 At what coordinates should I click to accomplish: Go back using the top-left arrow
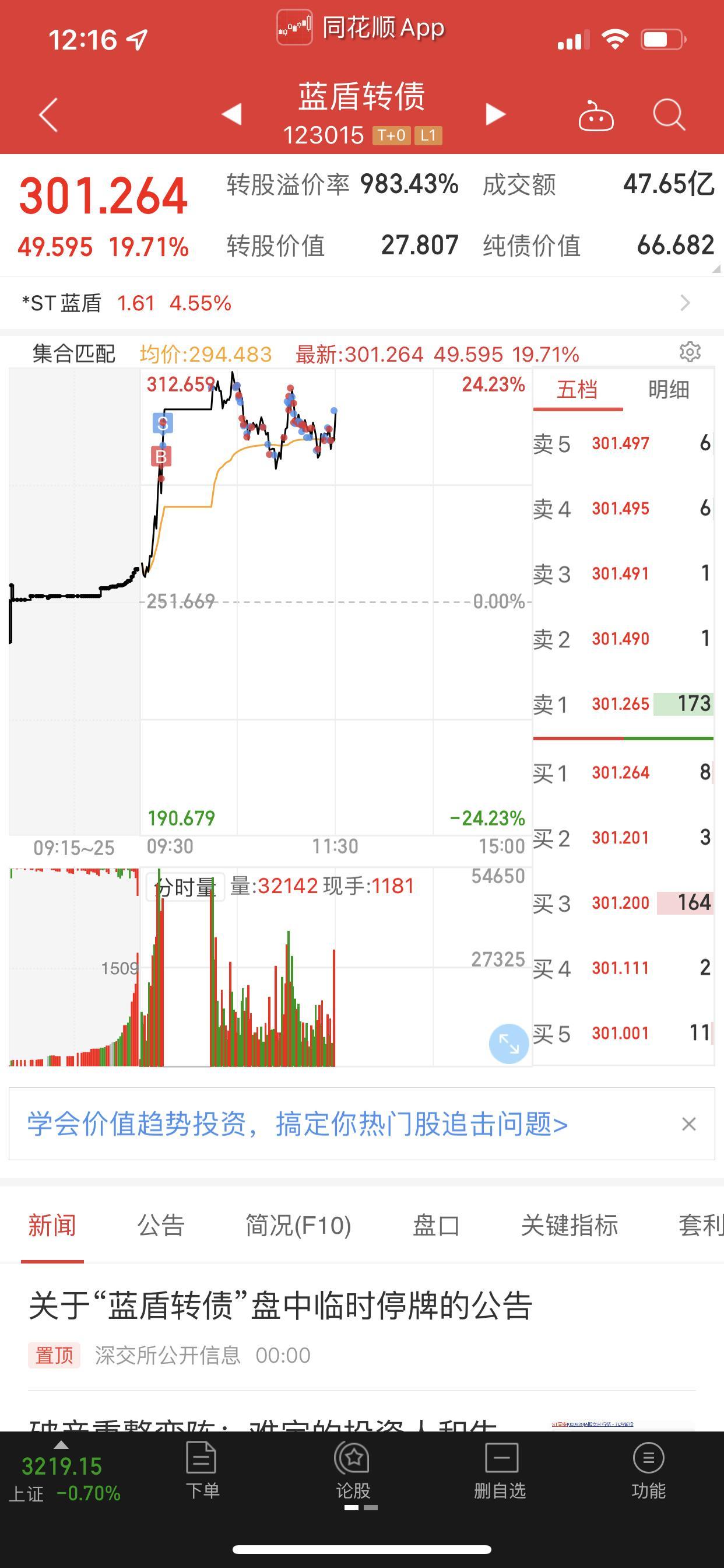[48, 114]
